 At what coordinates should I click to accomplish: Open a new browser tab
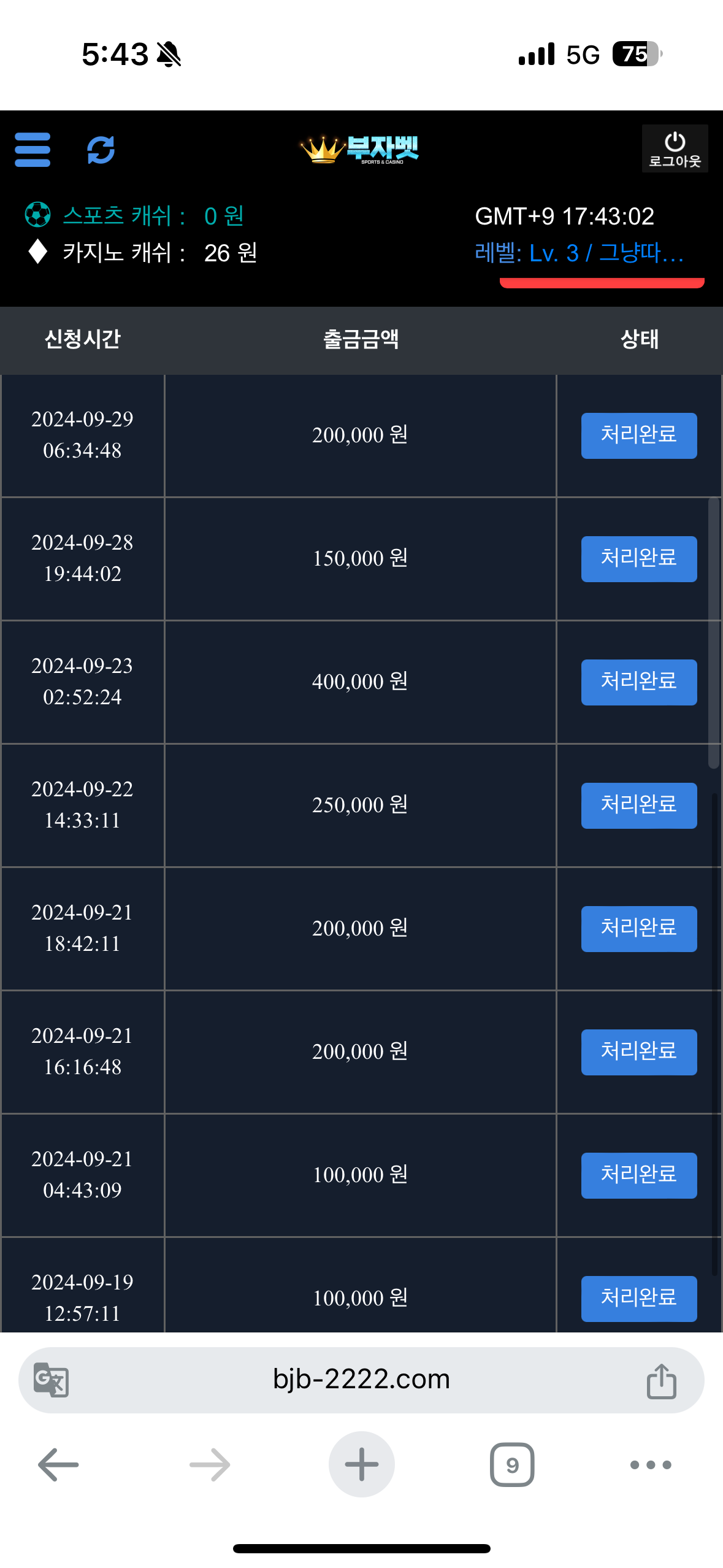(361, 1465)
